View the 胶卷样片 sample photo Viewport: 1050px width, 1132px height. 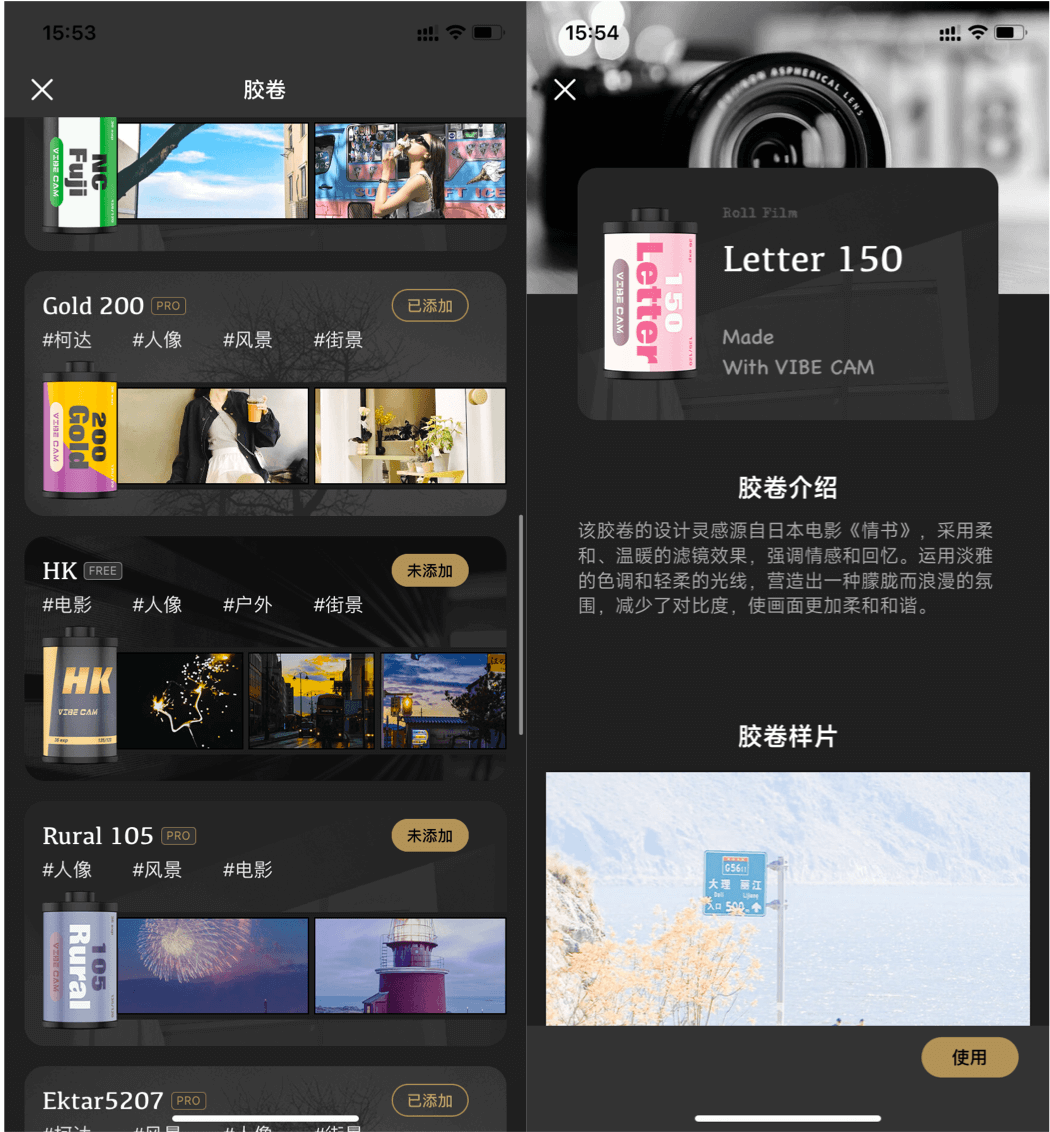coord(788,898)
